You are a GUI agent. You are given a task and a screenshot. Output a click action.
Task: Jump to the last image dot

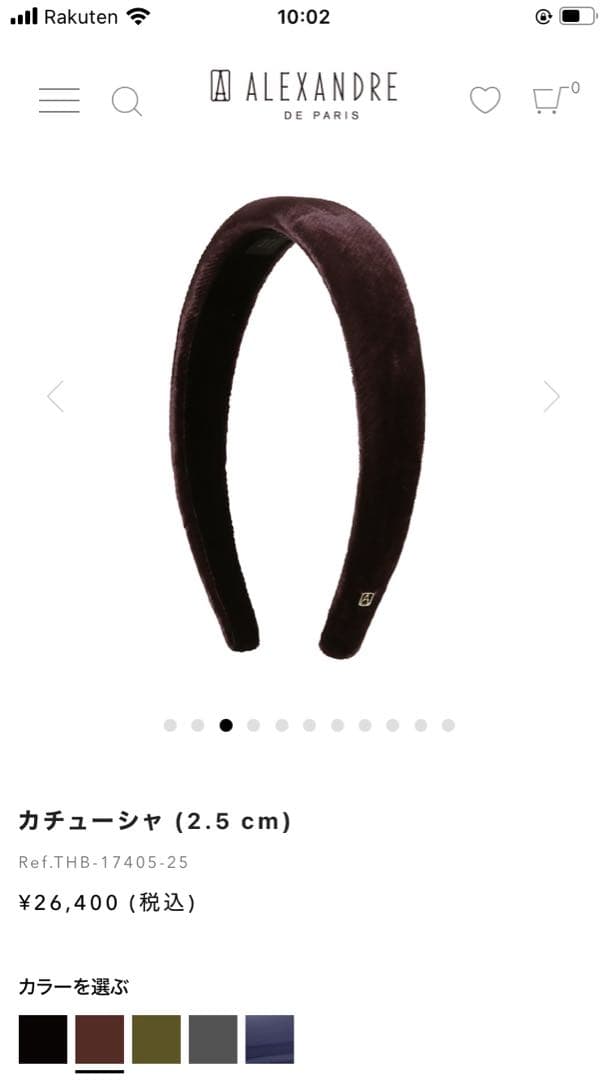[448, 725]
